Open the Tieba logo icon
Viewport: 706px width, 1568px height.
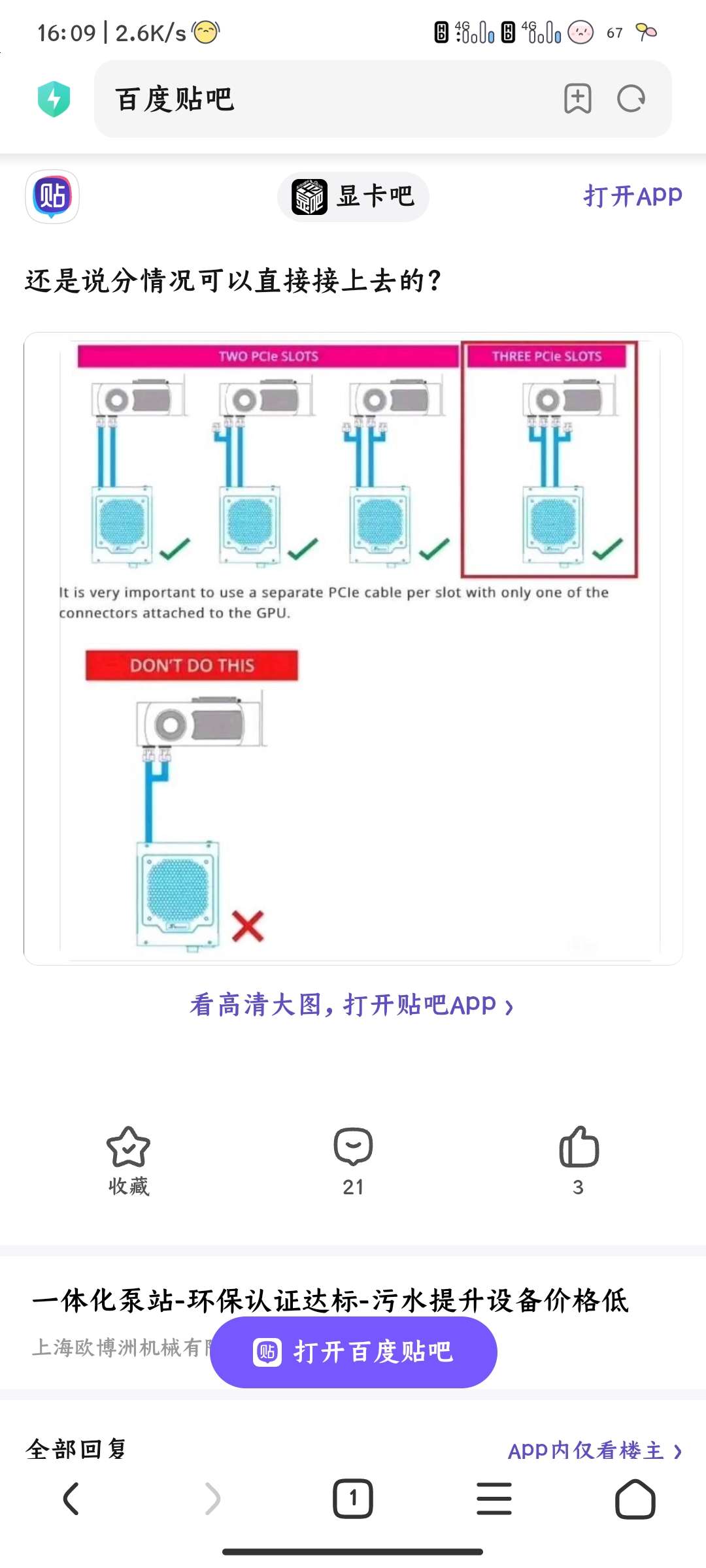pyautogui.click(x=52, y=196)
